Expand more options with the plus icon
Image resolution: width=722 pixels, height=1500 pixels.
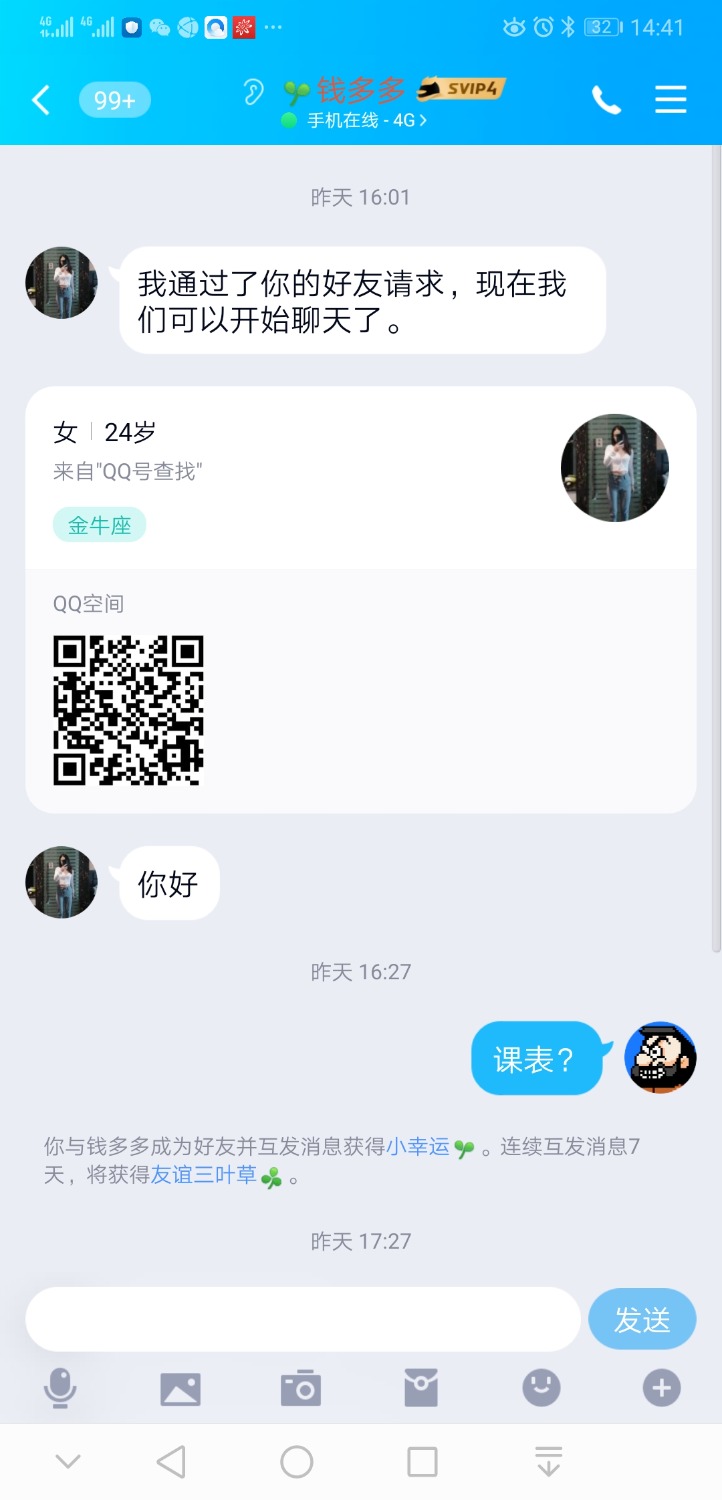(x=661, y=1388)
